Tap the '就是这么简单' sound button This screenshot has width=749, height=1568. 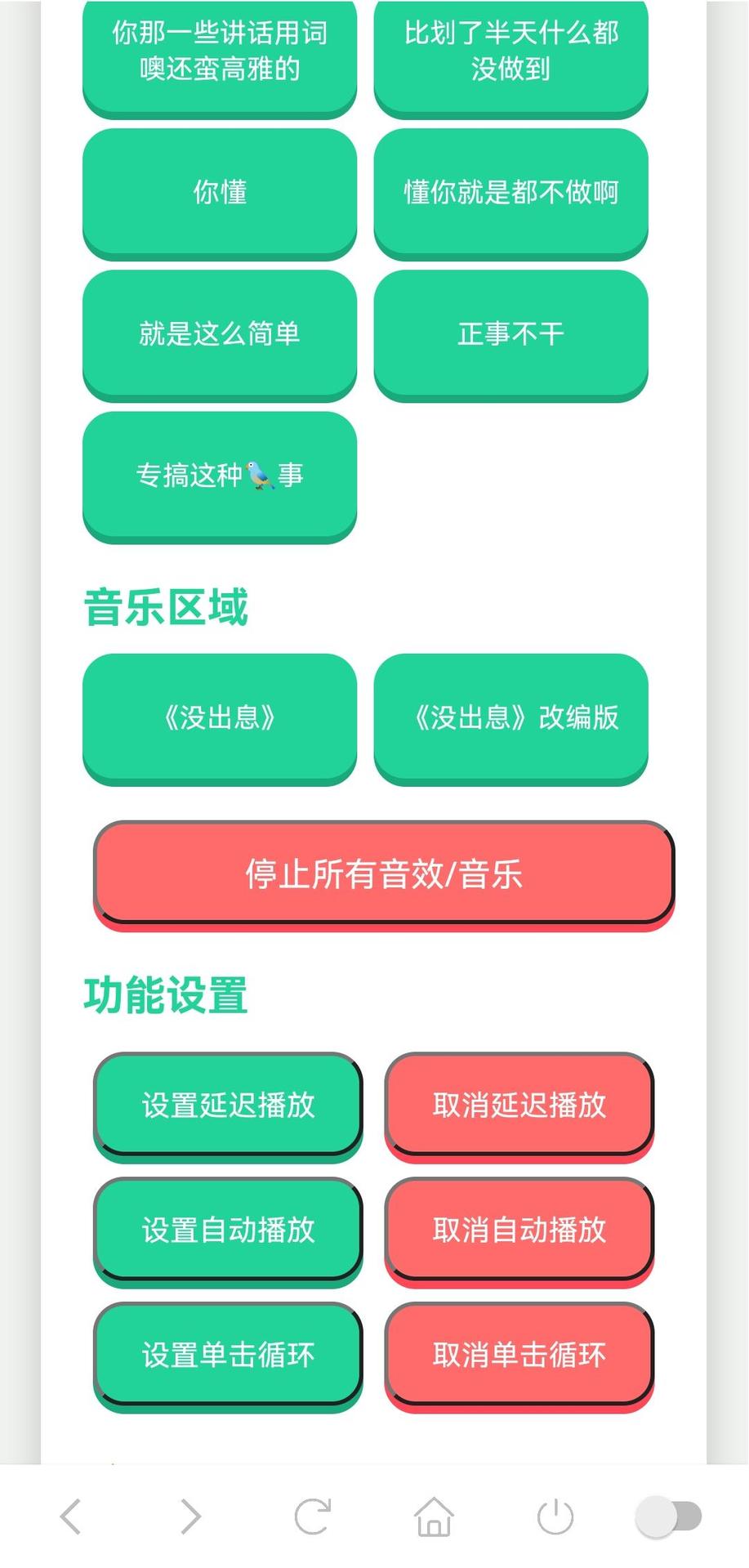[220, 334]
